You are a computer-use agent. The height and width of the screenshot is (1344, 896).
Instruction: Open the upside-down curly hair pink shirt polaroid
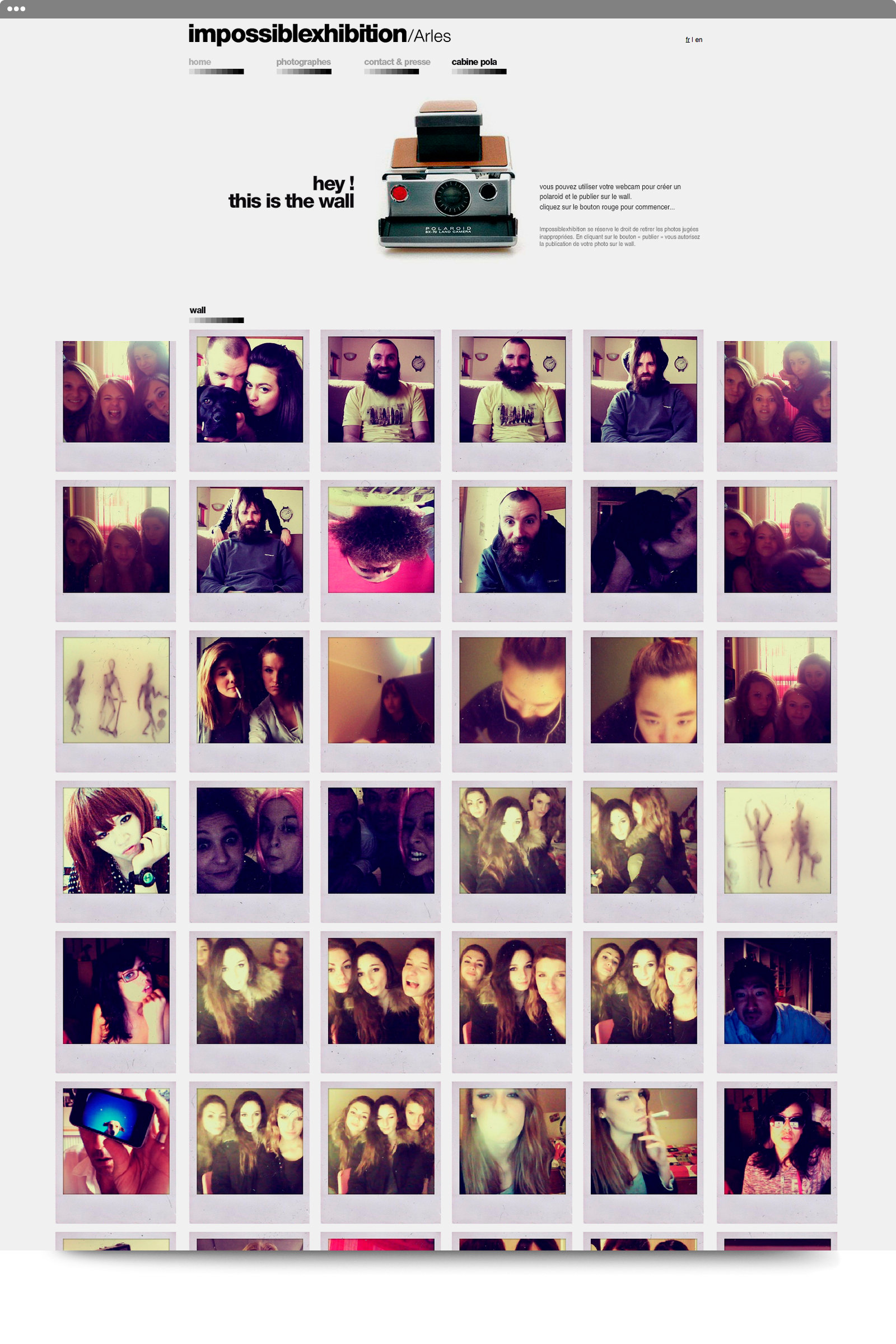381,540
